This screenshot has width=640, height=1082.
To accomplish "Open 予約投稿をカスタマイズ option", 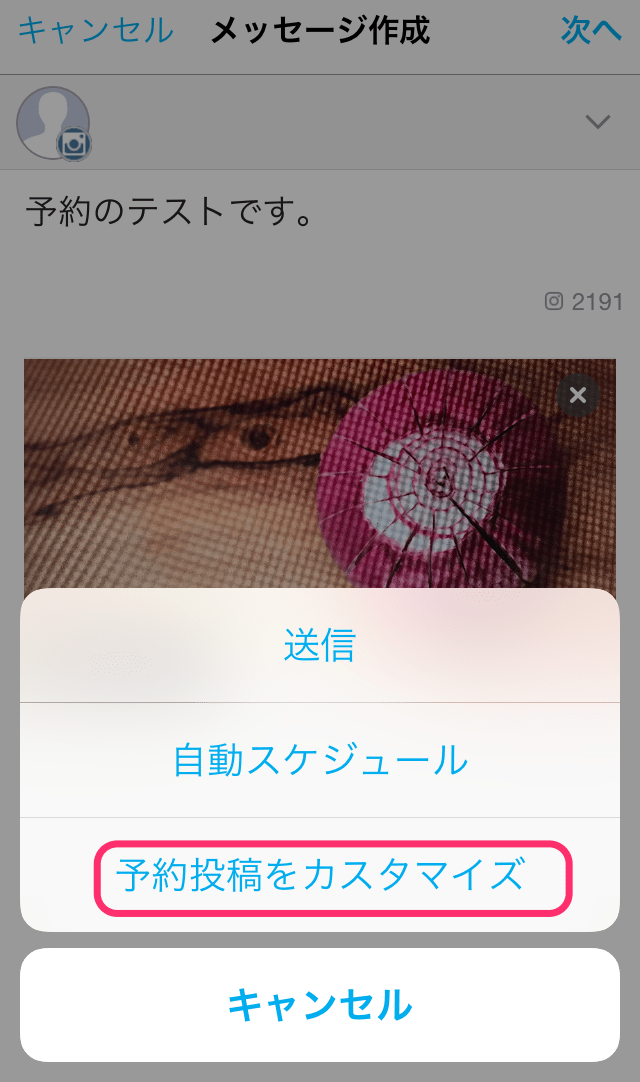I will [320, 876].
